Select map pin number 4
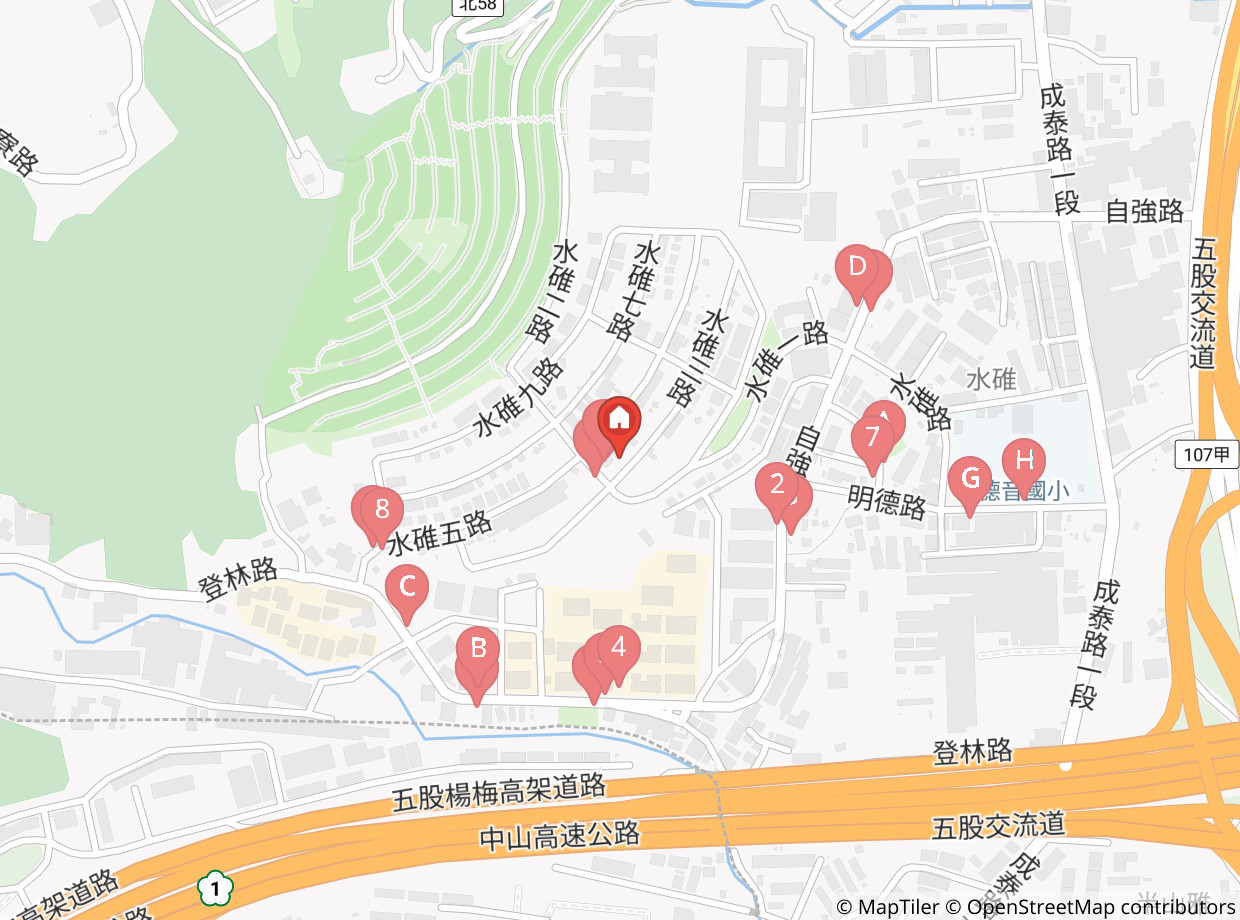Viewport: 1240px width, 920px height. (619, 647)
